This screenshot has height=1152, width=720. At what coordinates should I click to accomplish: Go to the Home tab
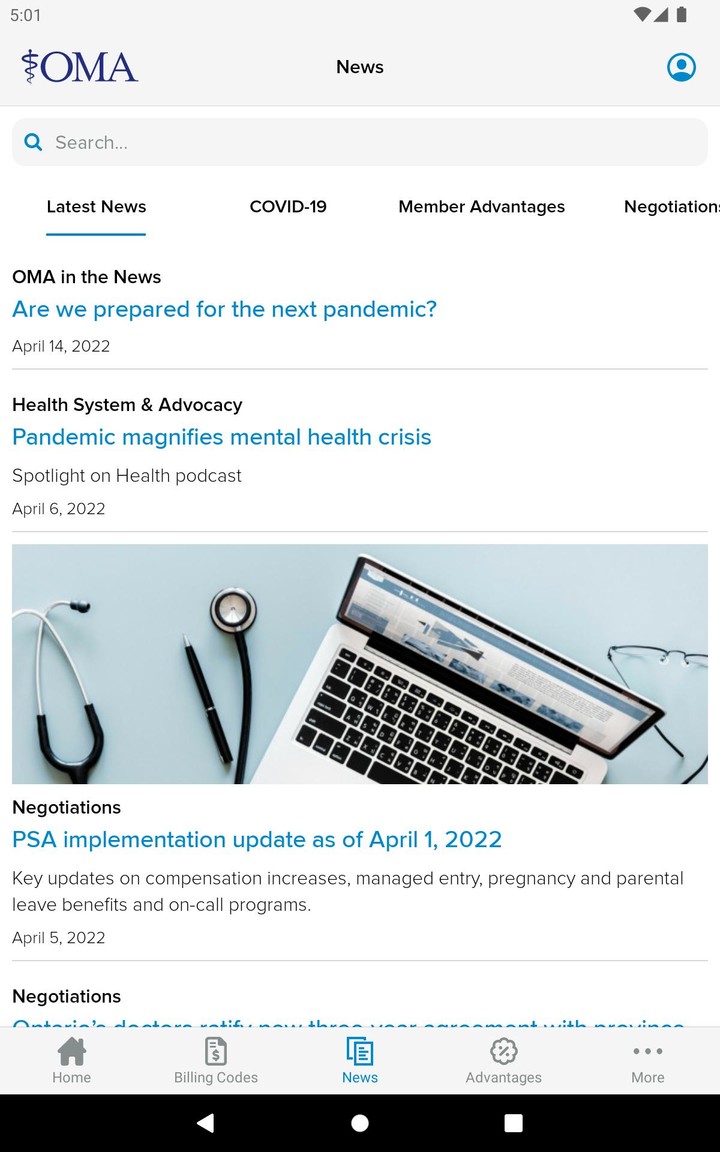tap(71, 1060)
